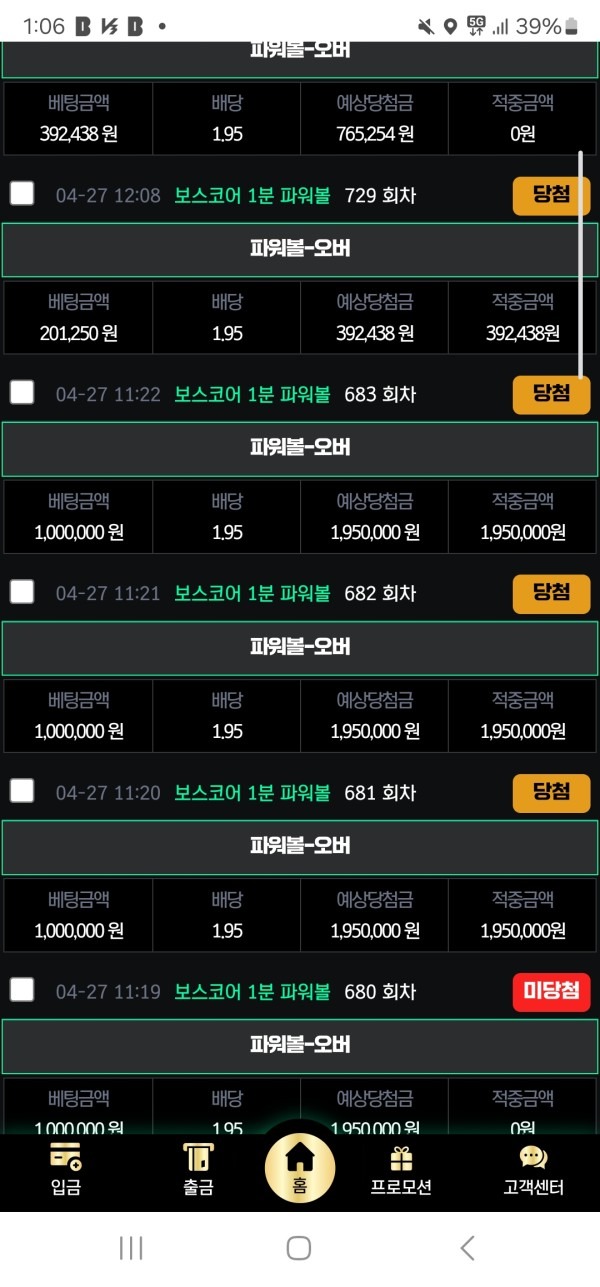This screenshot has height=1287, width=600.
Task: Select the checkbox for round 683
Action: (x=22, y=392)
